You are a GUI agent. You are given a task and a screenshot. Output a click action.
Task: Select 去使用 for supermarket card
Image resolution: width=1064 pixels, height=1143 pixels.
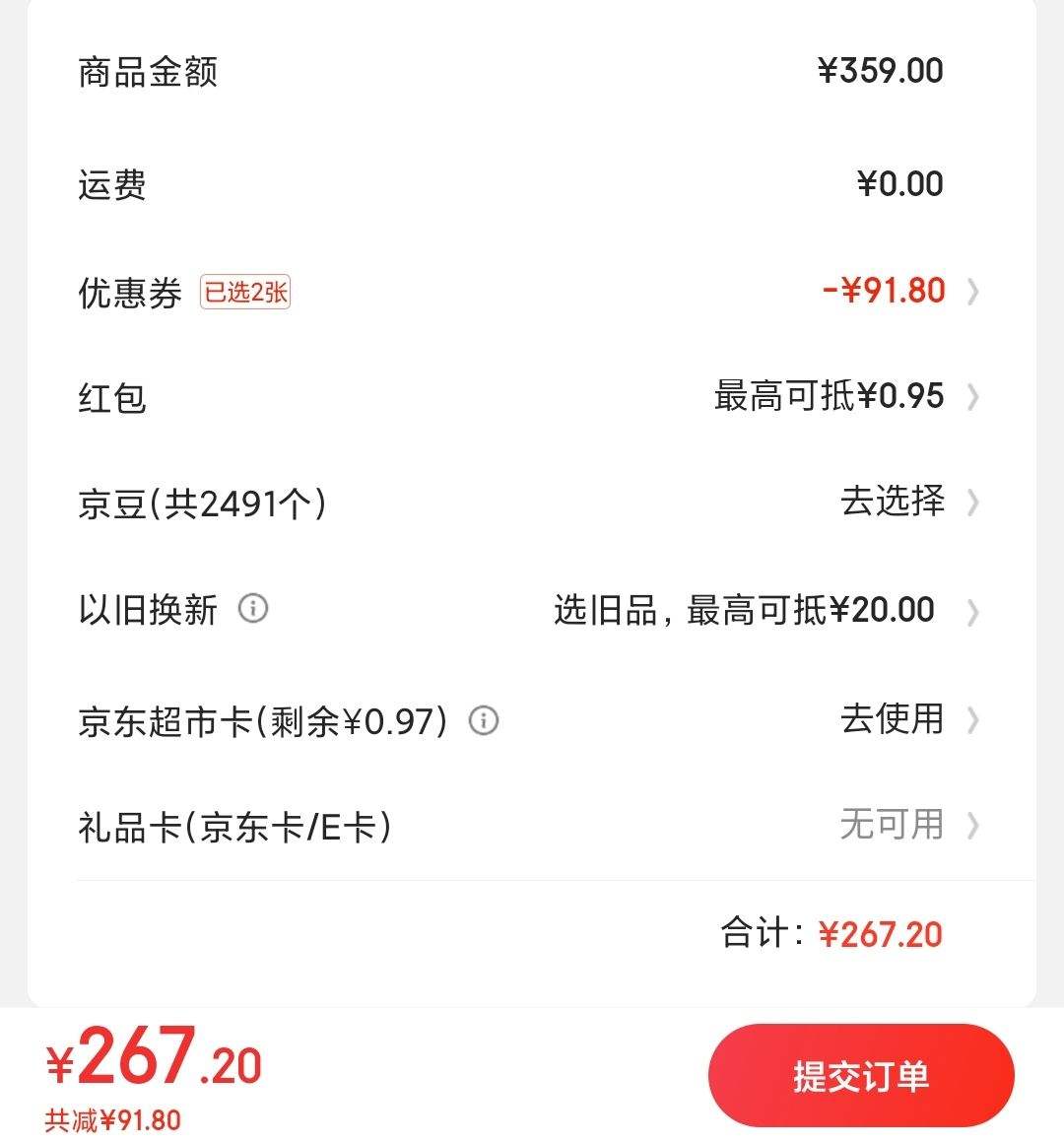point(893,720)
